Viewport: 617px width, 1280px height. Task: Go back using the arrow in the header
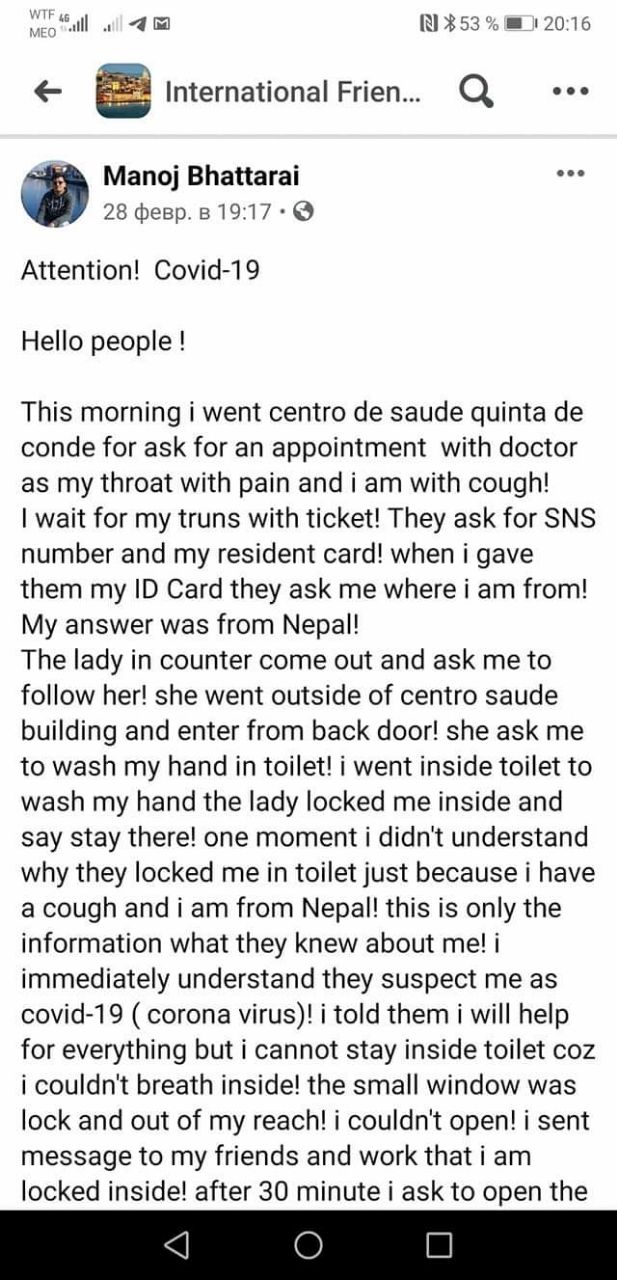pos(48,92)
